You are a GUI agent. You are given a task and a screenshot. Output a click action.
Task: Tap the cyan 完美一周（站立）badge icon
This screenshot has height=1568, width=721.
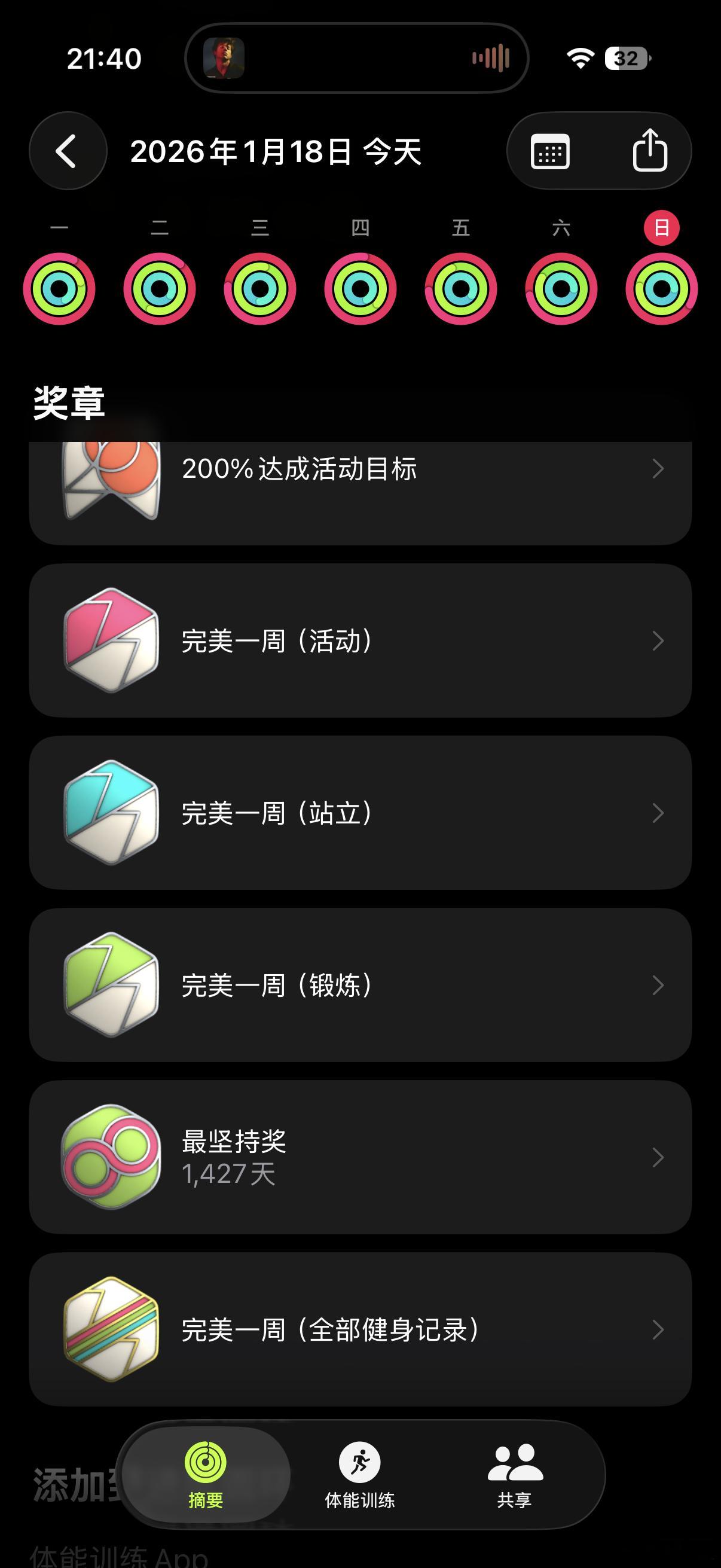pos(111,814)
